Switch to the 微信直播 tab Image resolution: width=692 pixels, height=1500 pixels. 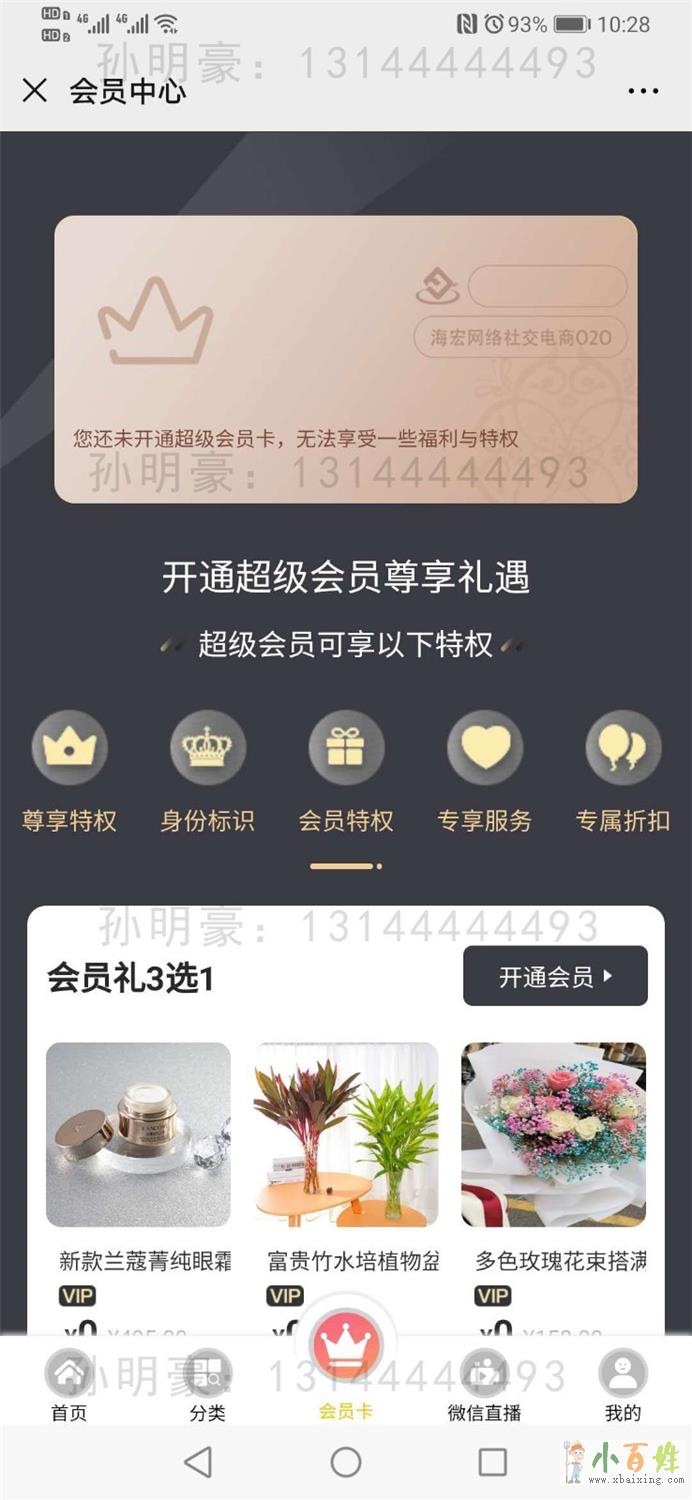pos(484,1385)
